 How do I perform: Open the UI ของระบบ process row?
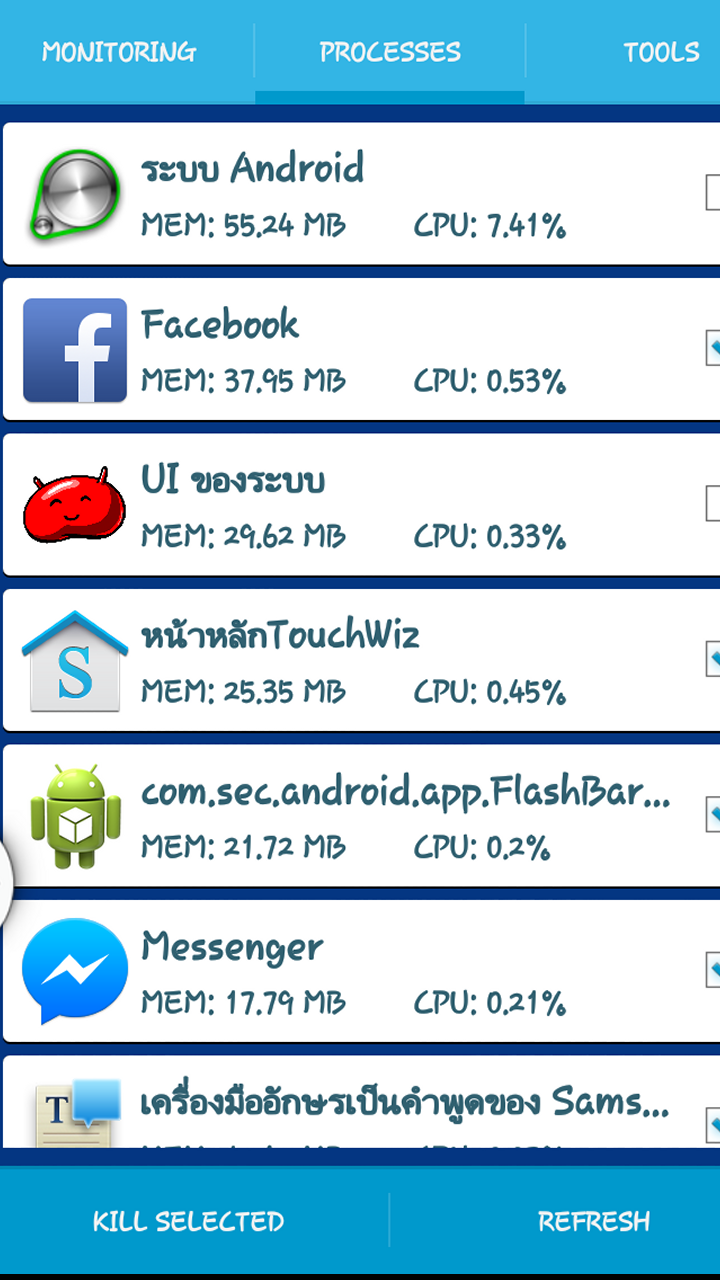click(350, 505)
